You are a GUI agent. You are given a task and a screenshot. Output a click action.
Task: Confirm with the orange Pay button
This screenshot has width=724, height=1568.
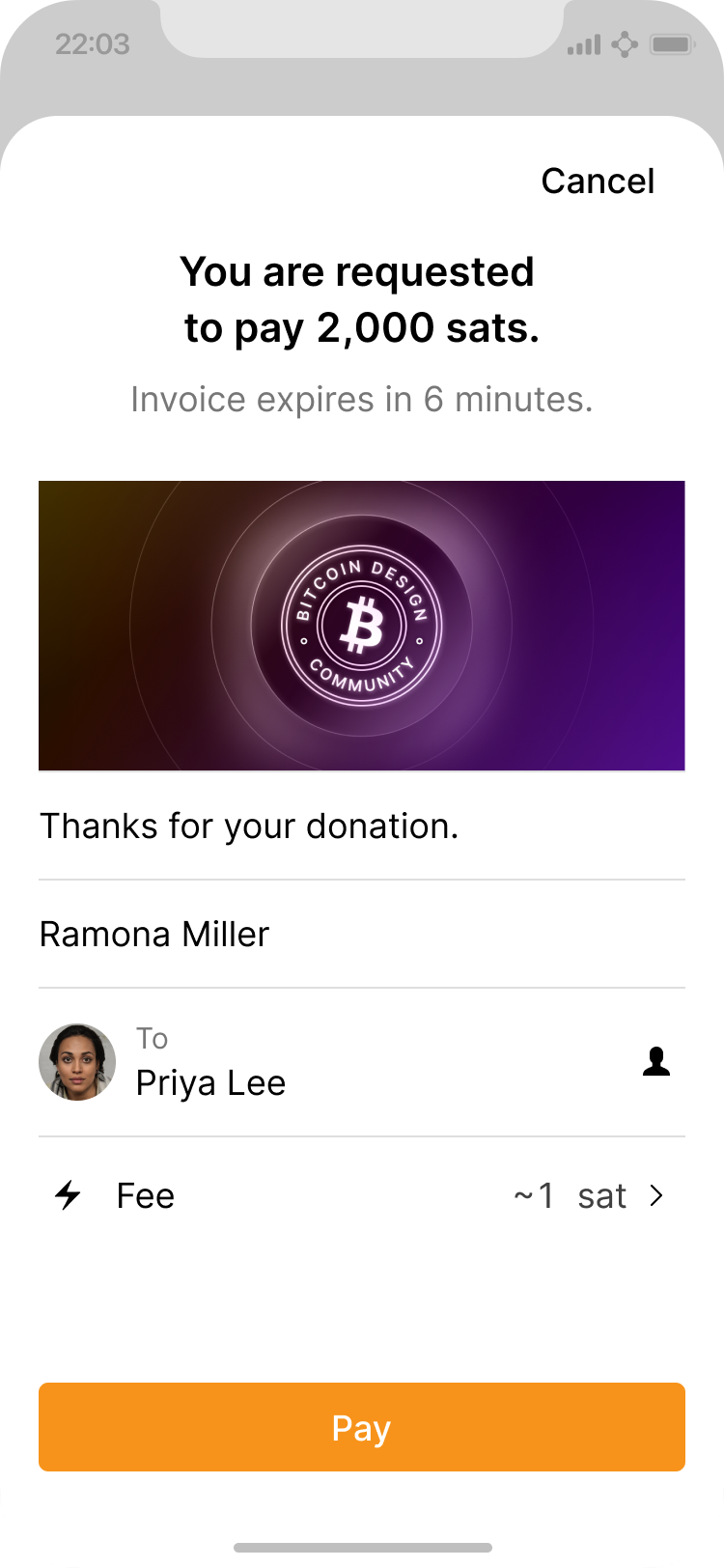(x=362, y=1427)
